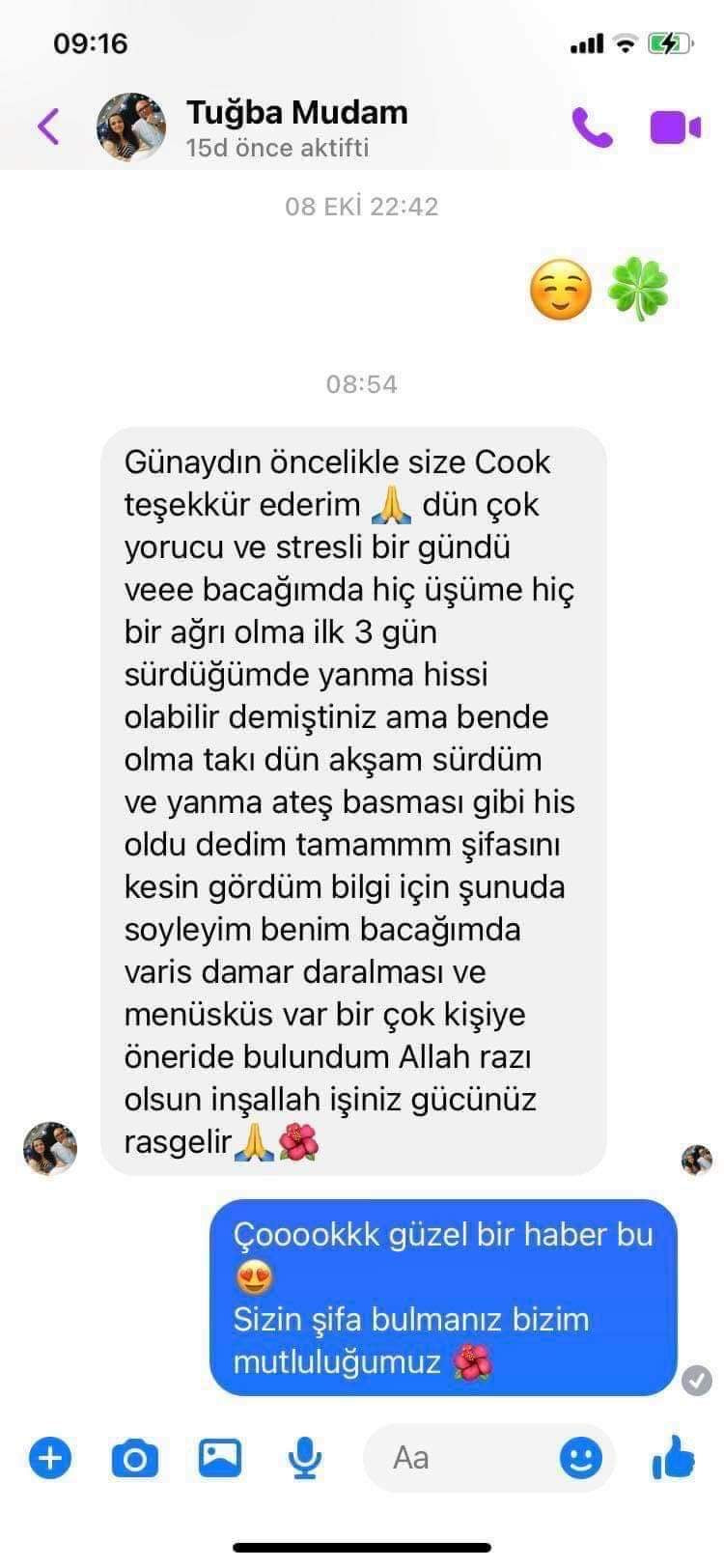Viewport: 724px width, 1568px height.
Task: Start a voice call with Tuğba Mudam
Action: pyautogui.click(x=592, y=126)
